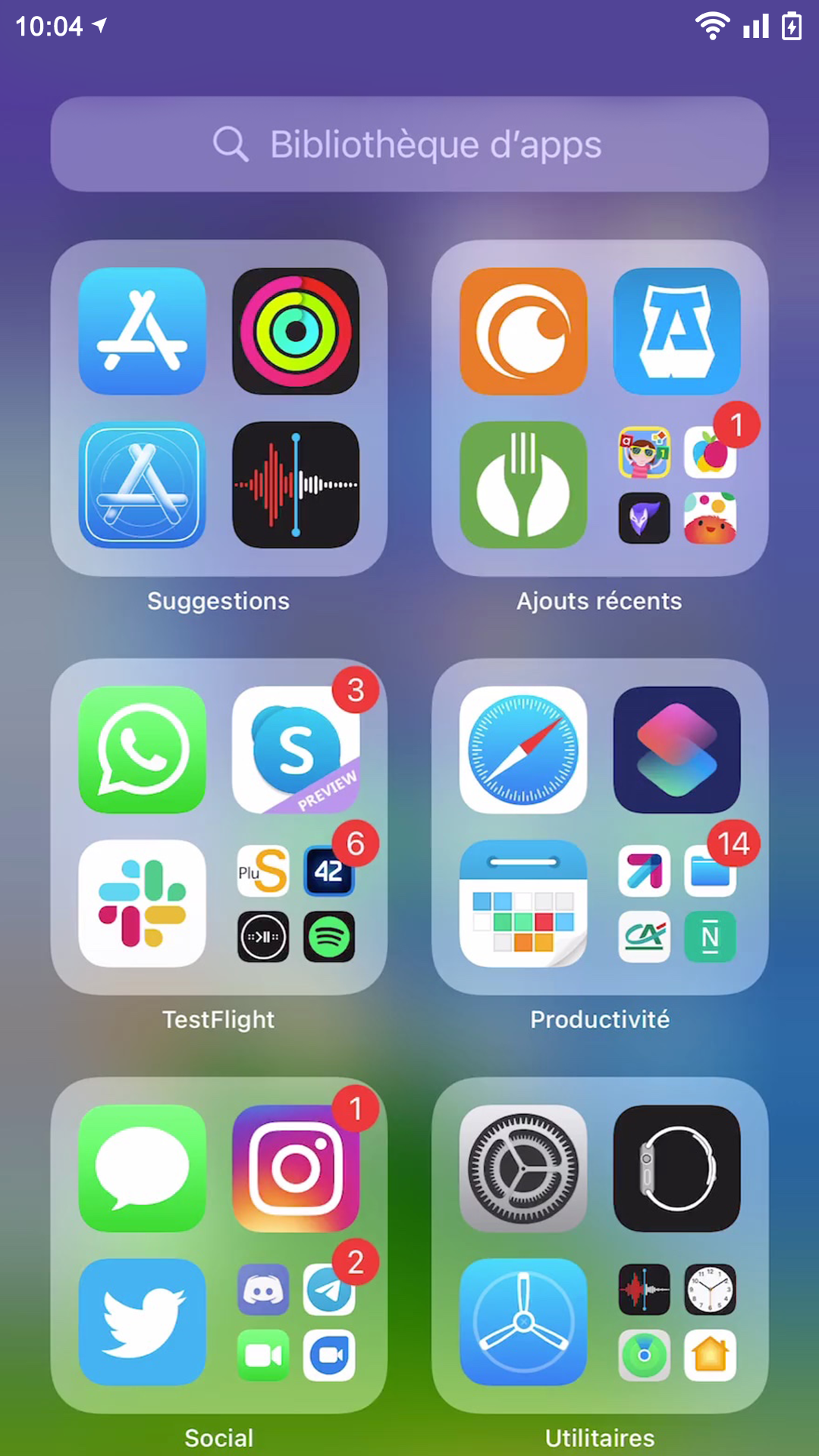Expand the Utilitaires mini-icon grid

676,1322
